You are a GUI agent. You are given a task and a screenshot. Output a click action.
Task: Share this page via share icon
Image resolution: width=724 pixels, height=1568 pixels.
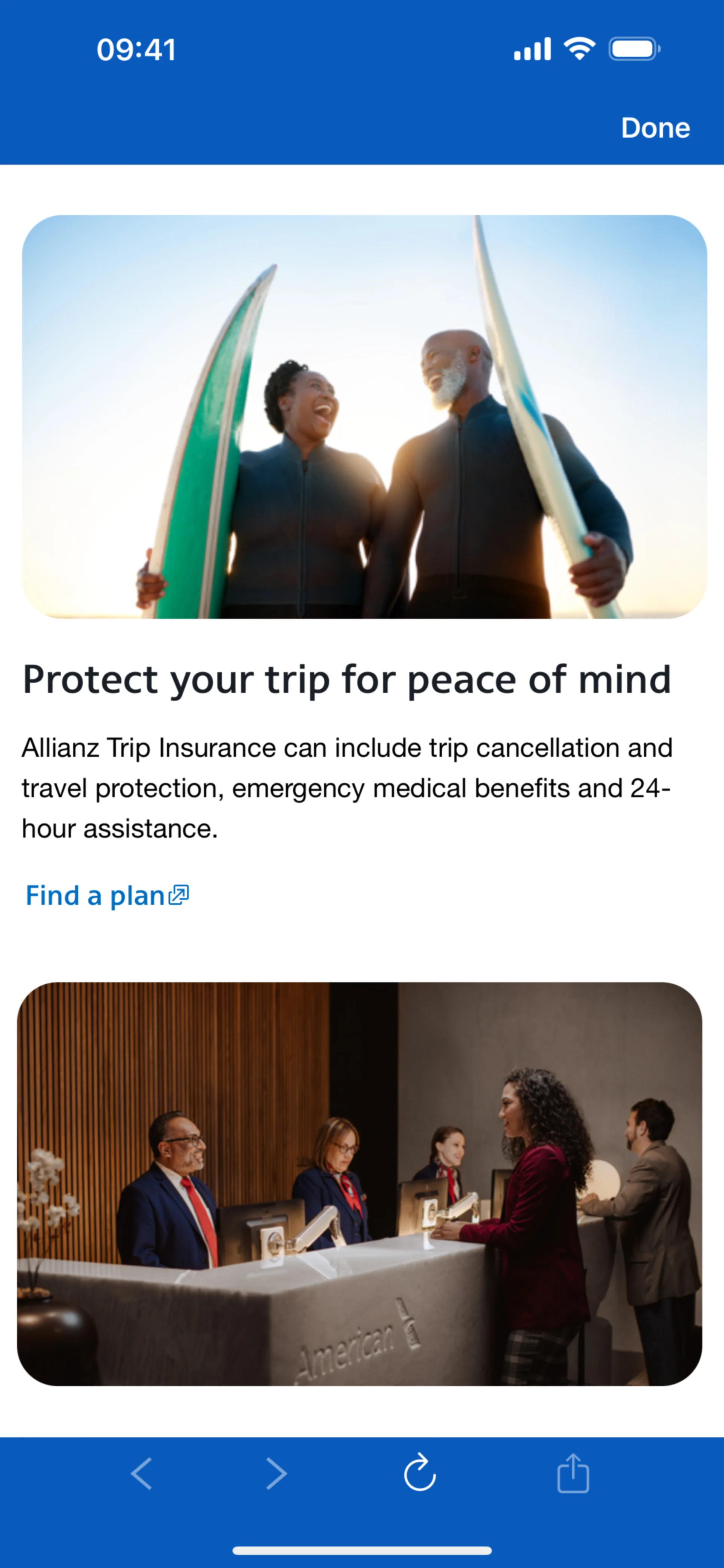tap(573, 1474)
